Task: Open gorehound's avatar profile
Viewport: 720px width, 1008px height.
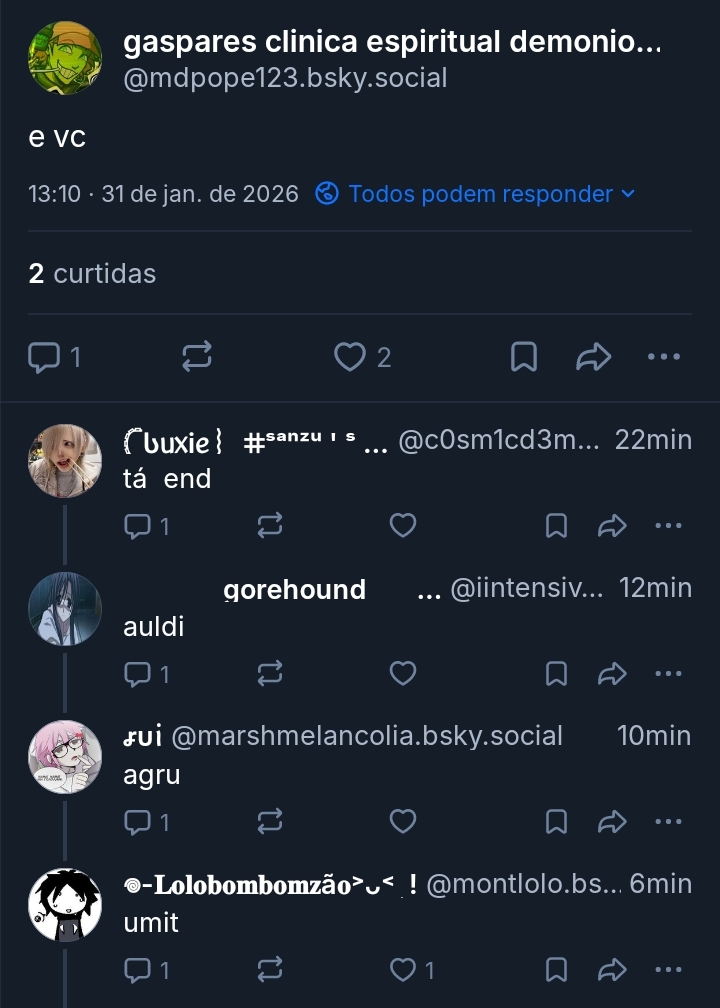Action: coord(65,608)
